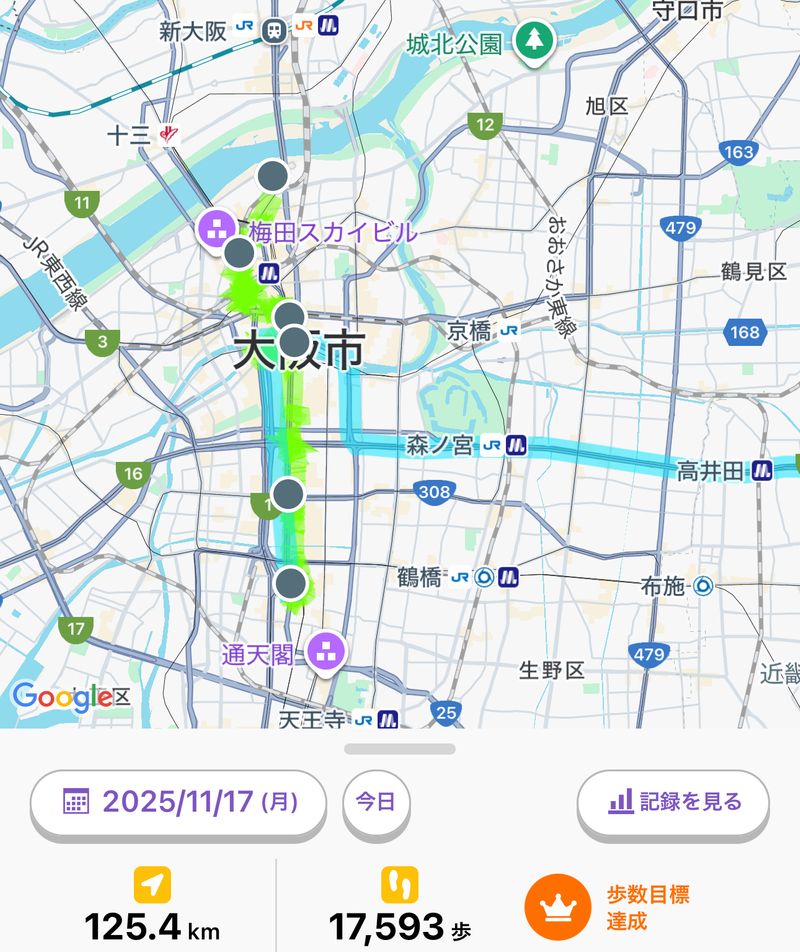Tap the 通天閣 landmark pin
Image resolution: width=800 pixels, height=952 pixels.
pos(325,652)
